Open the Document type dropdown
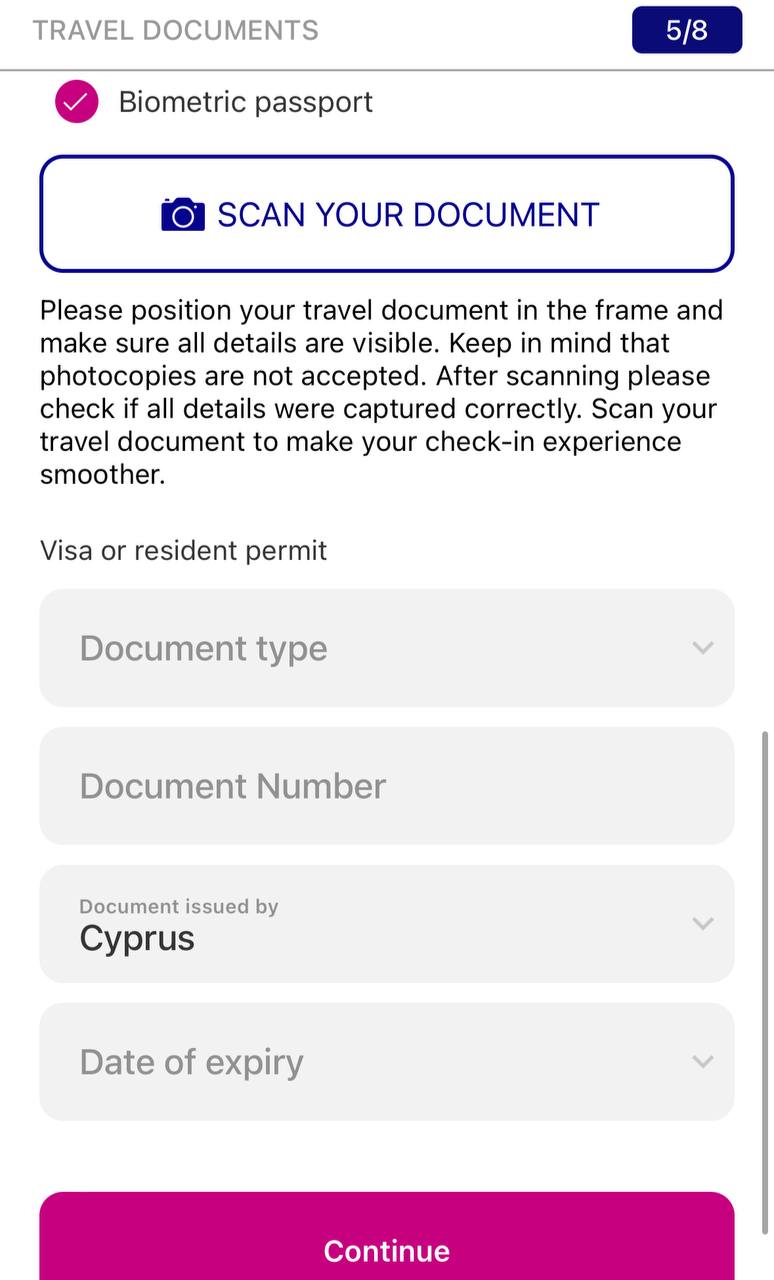The width and height of the screenshot is (774, 1280). (387, 648)
